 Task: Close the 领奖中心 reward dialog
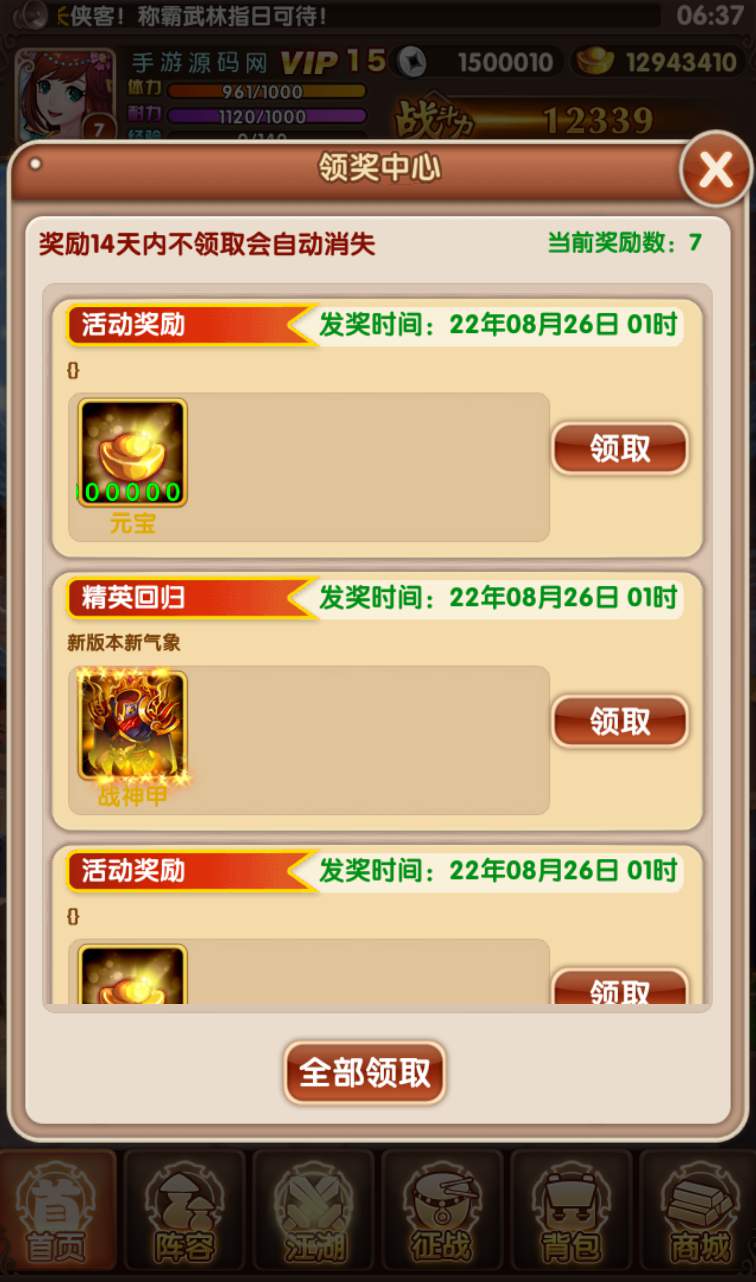point(715,170)
